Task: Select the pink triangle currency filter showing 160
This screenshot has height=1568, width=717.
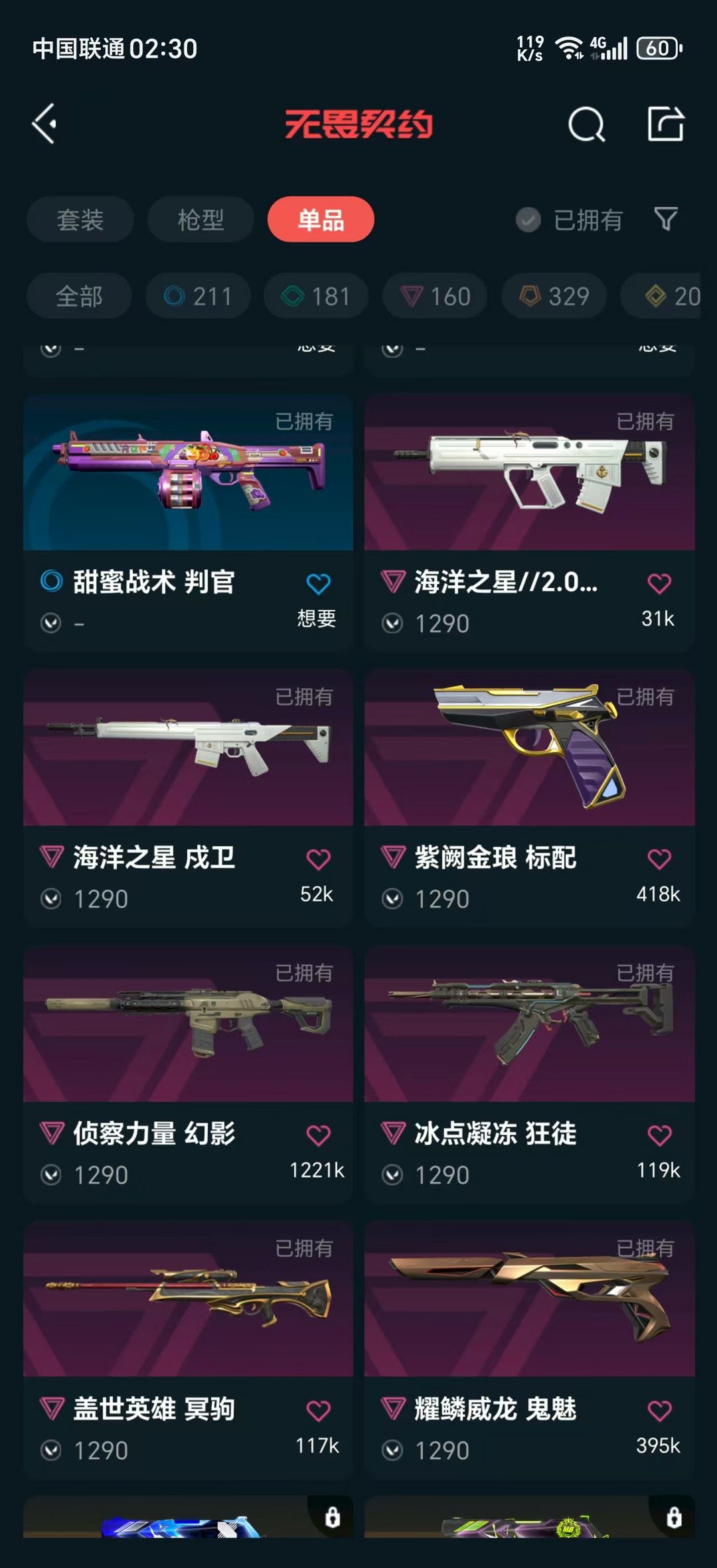Action: click(434, 296)
